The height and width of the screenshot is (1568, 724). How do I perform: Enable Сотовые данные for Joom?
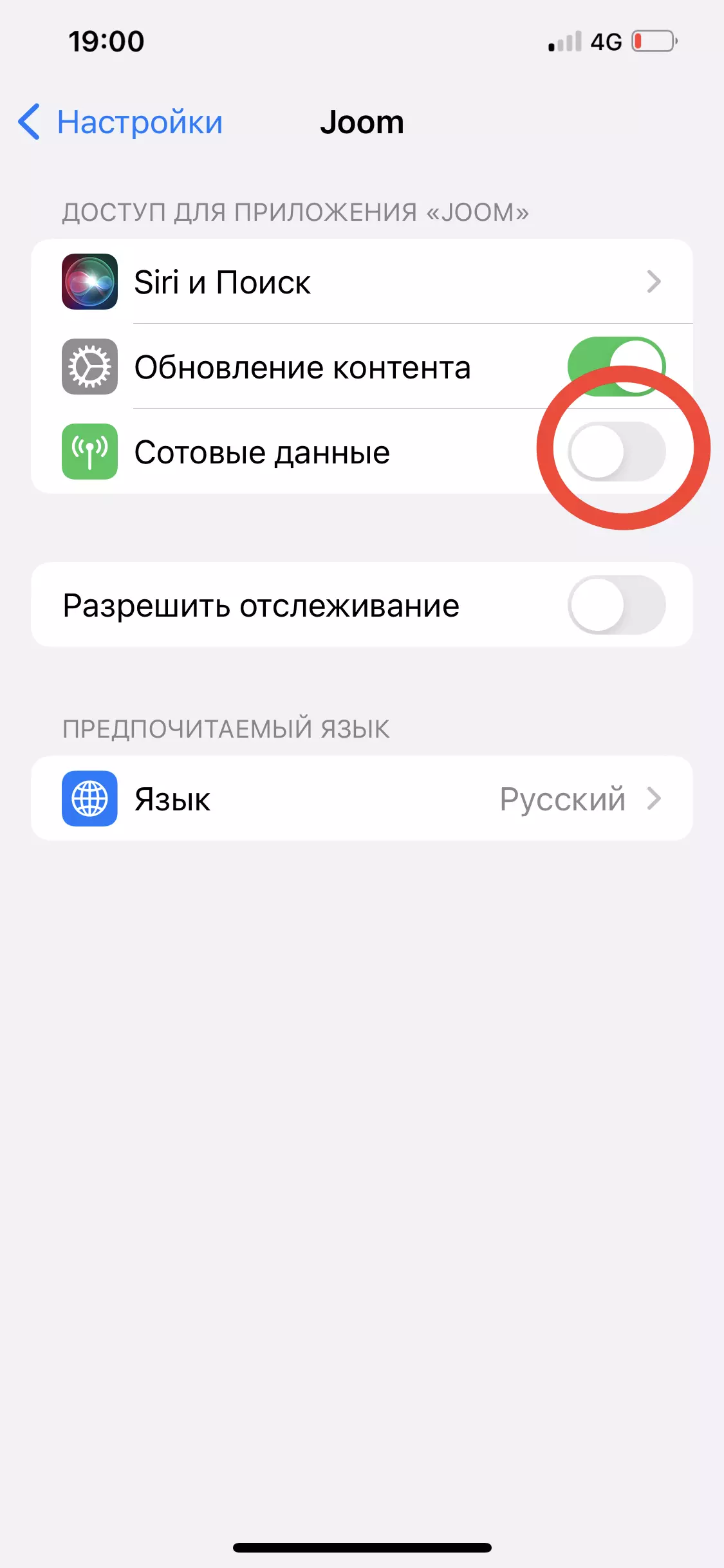pos(616,451)
